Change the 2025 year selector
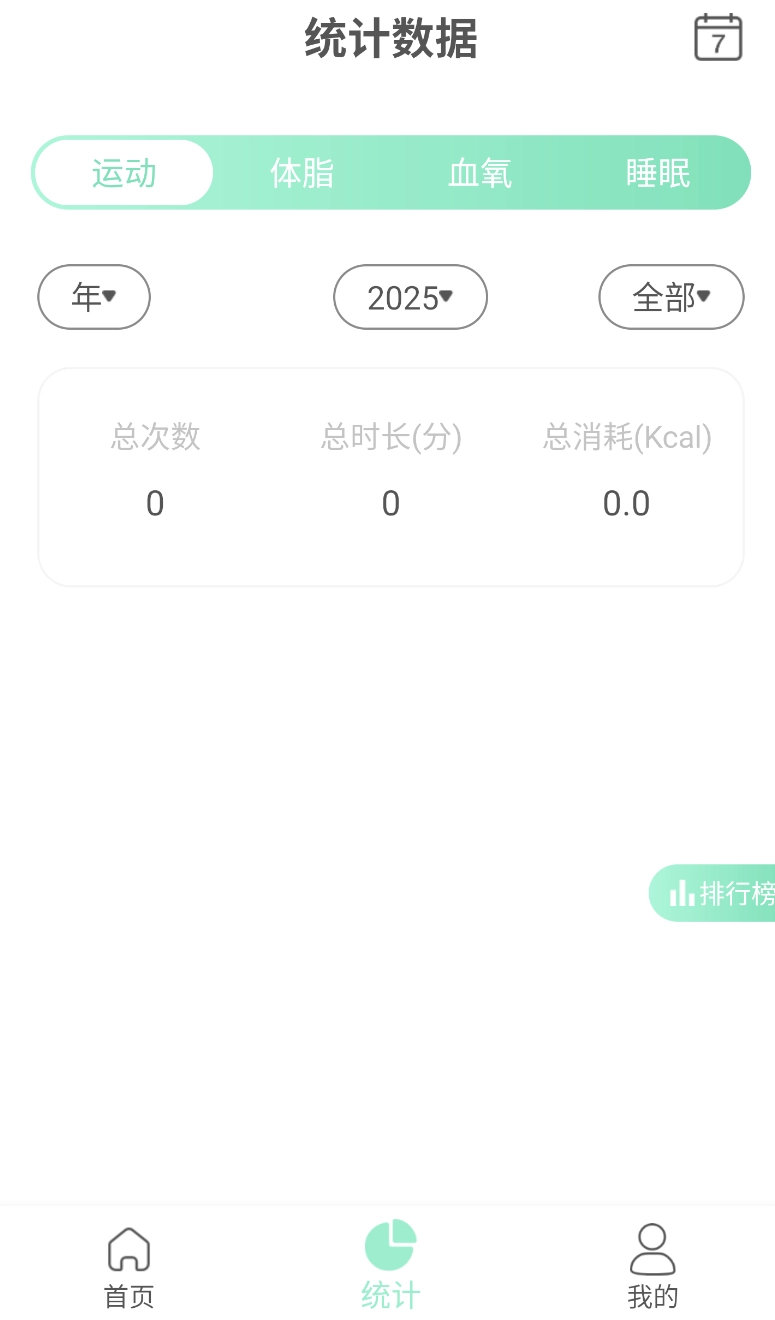This screenshot has height=1320, width=775. pos(410,297)
